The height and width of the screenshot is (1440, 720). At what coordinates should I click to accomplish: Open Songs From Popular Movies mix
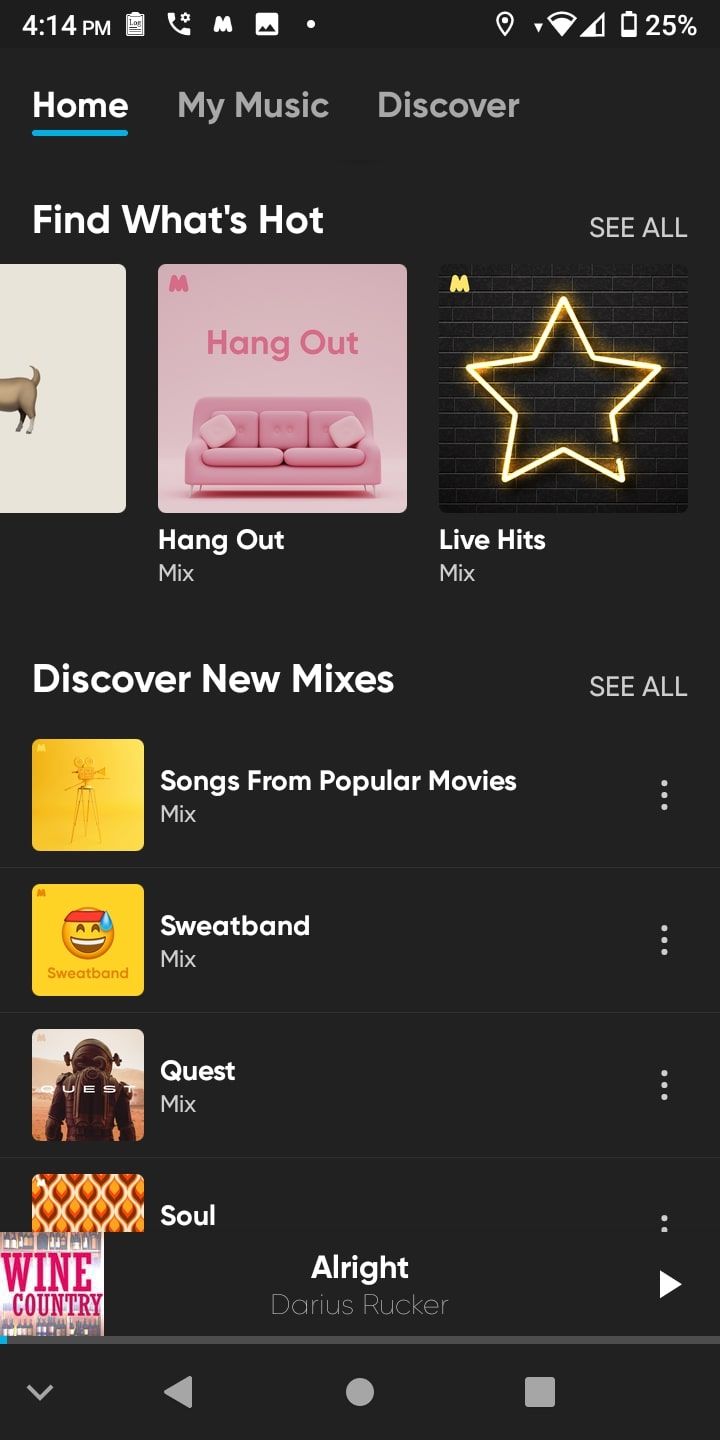(338, 795)
